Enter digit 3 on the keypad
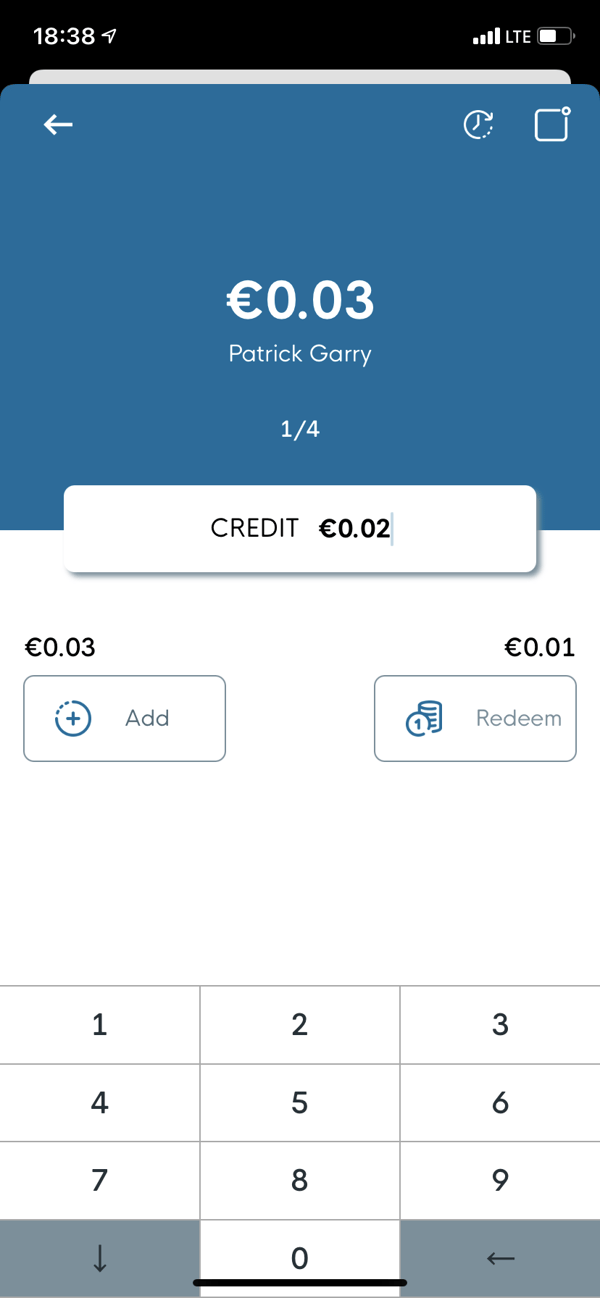The height and width of the screenshot is (1298, 600). pos(500,1024)
